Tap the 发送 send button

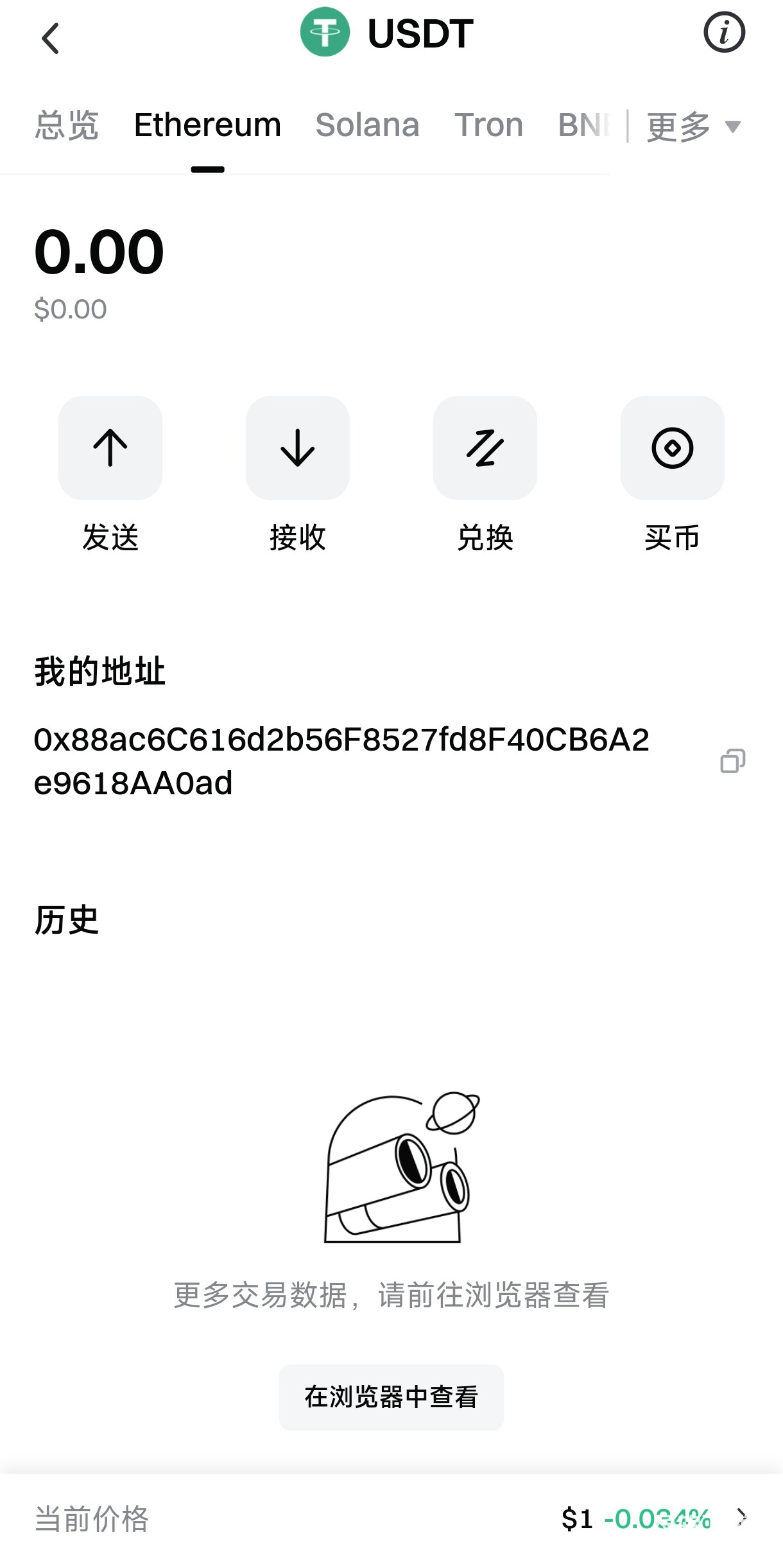tap(110, 448)
